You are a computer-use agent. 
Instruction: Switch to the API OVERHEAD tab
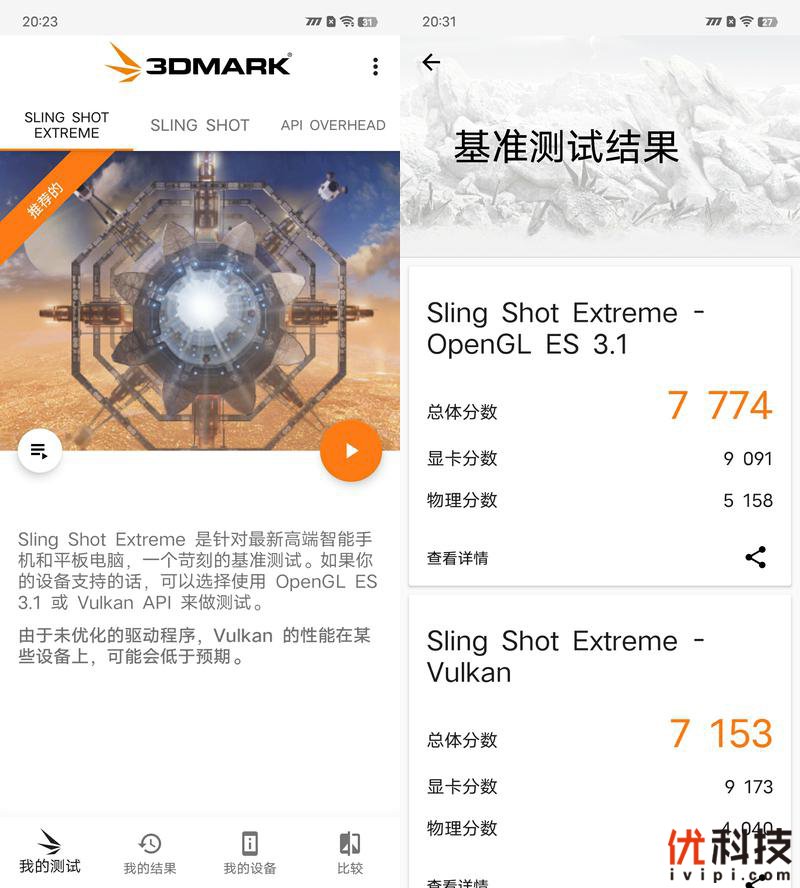point(333,125)
